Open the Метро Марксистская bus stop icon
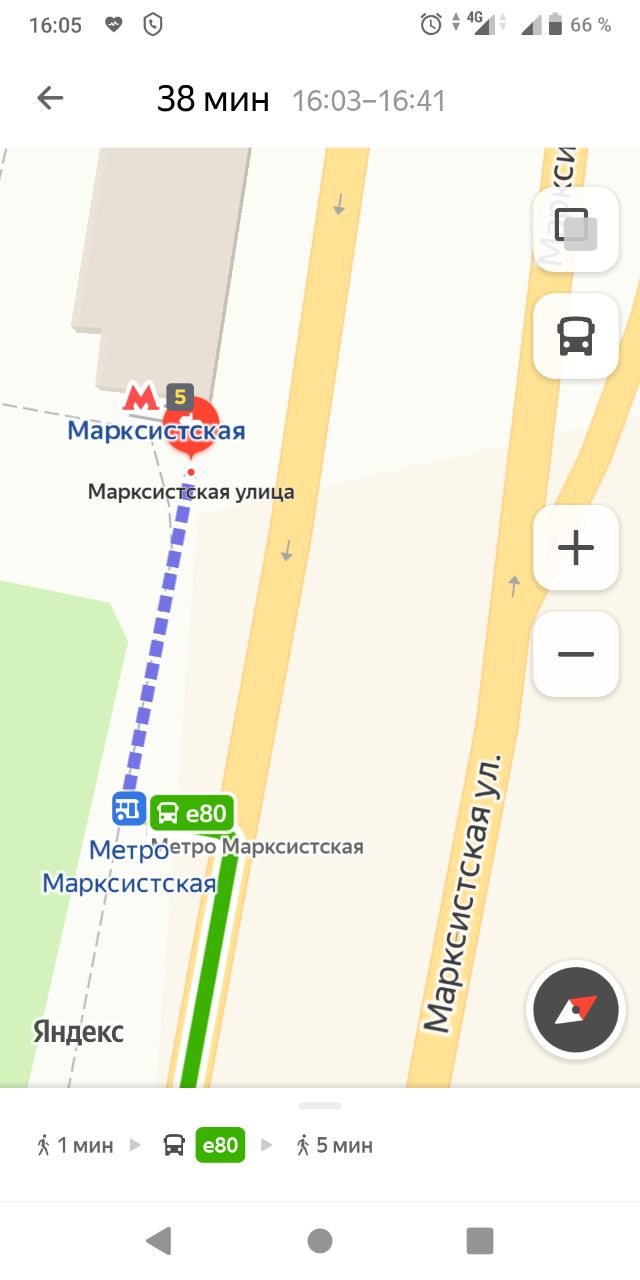This screenshot has width=640, height=1280. (x=129, y=808)
